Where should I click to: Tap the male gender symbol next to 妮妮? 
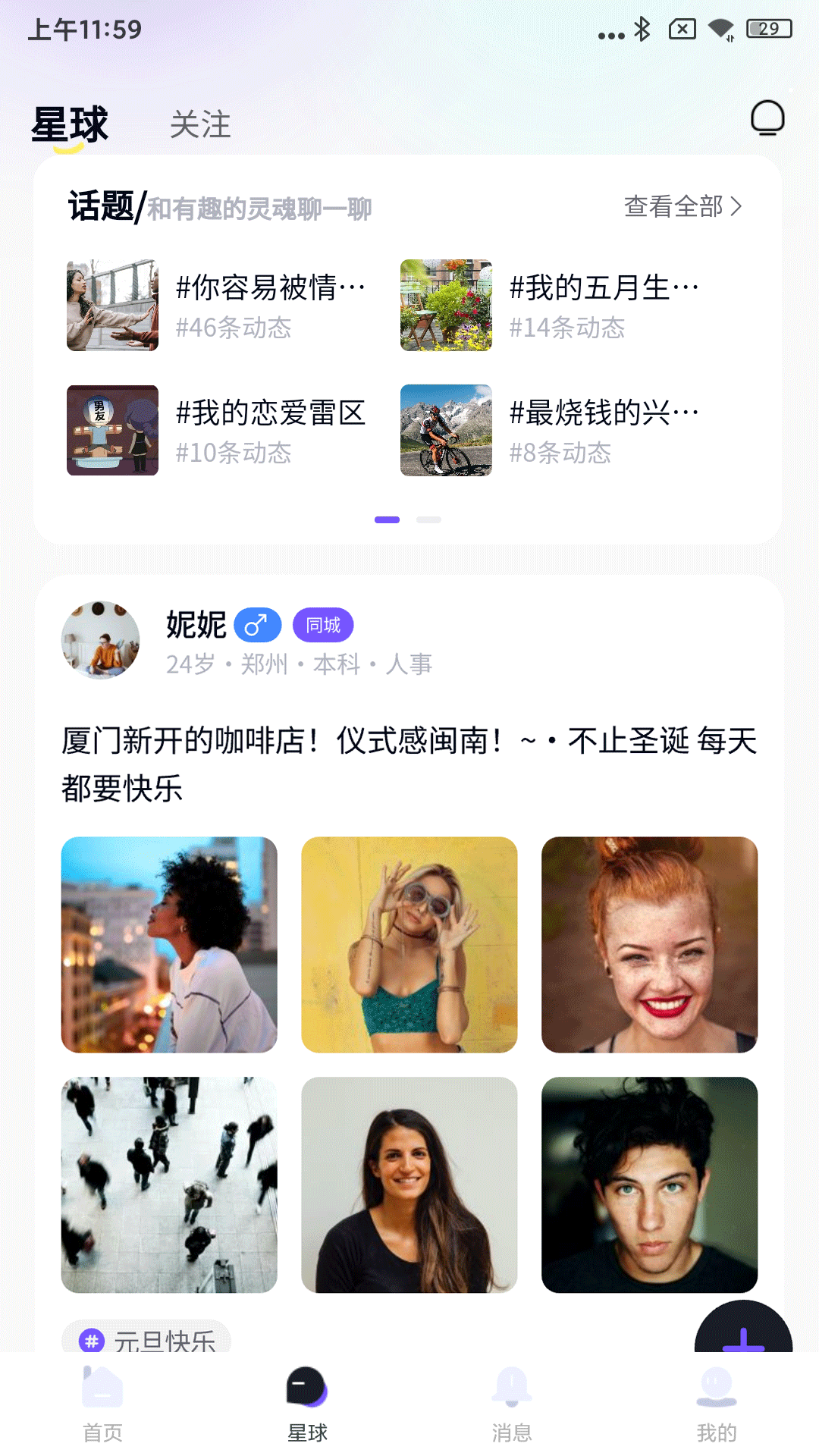point(257,625)
